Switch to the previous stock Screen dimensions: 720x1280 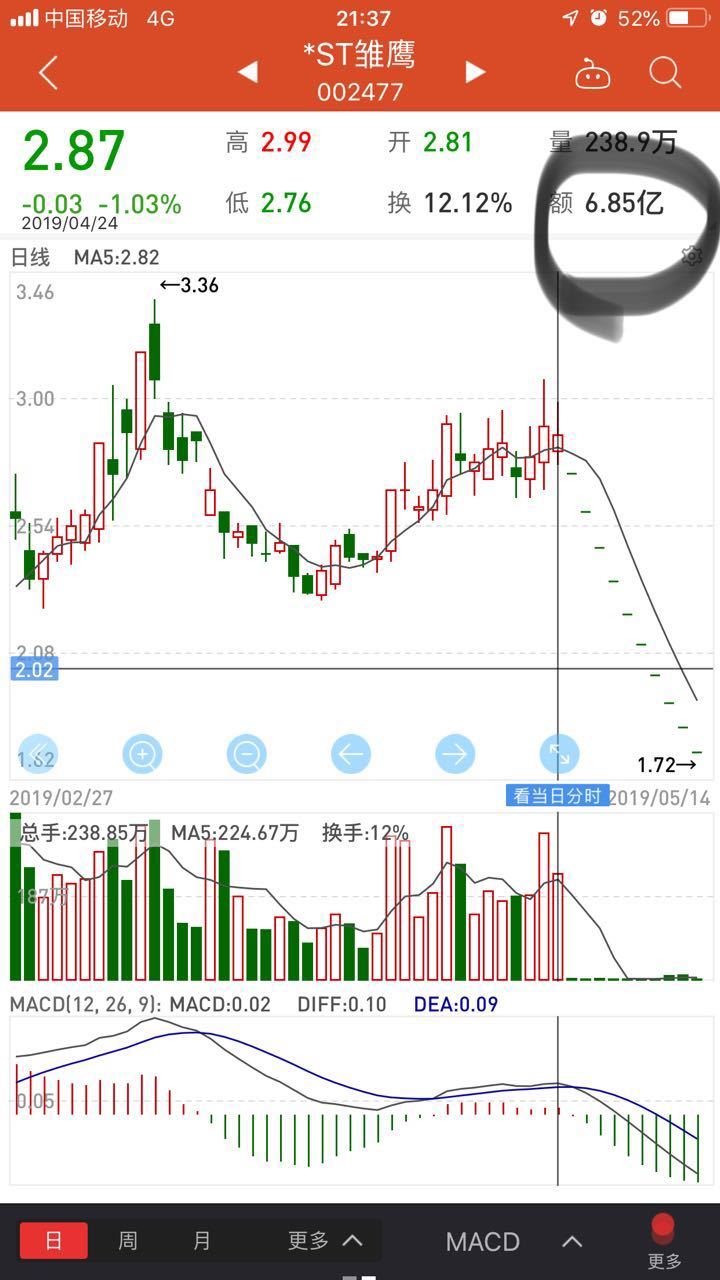coord(247,72)
